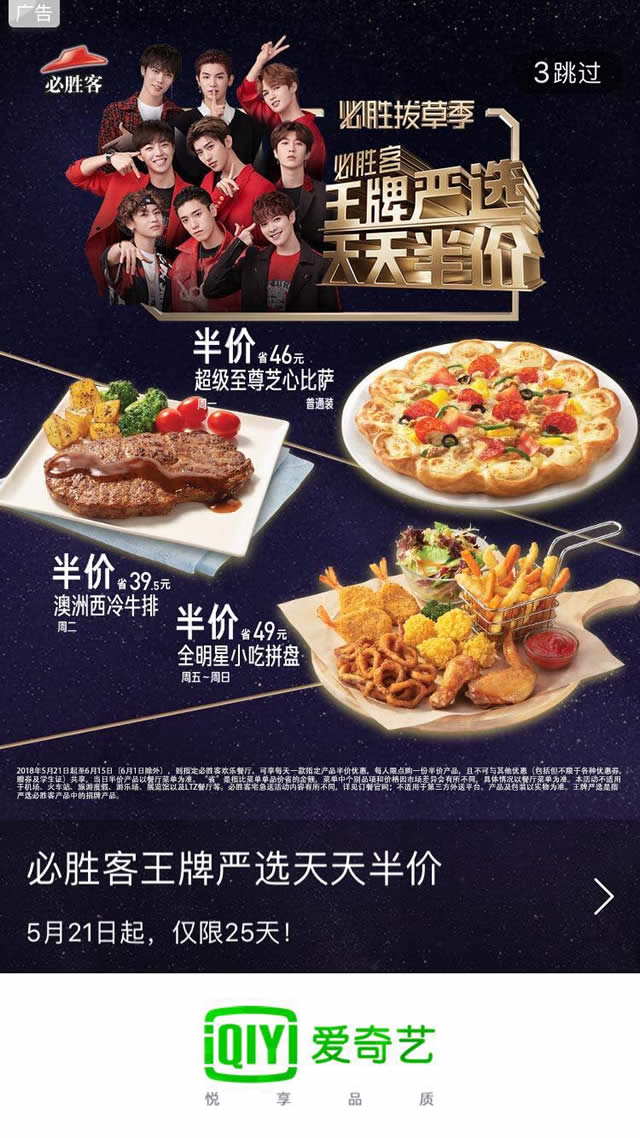The width and height of the screenshot is (640, 1138).
Task: Skip the splash ad via 跳过
Action: 568,73
